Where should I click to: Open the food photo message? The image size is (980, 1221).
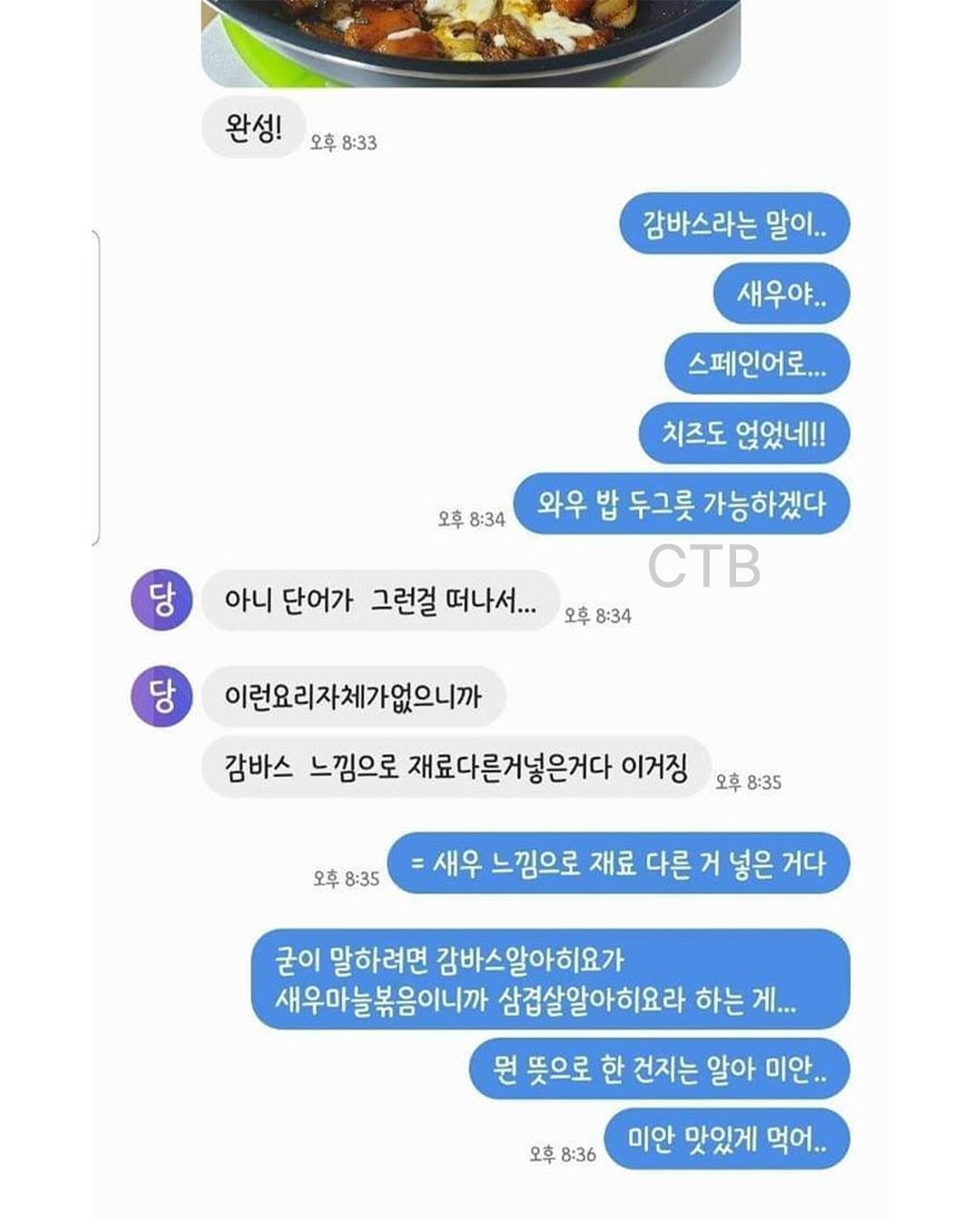(x=470, y=41)
